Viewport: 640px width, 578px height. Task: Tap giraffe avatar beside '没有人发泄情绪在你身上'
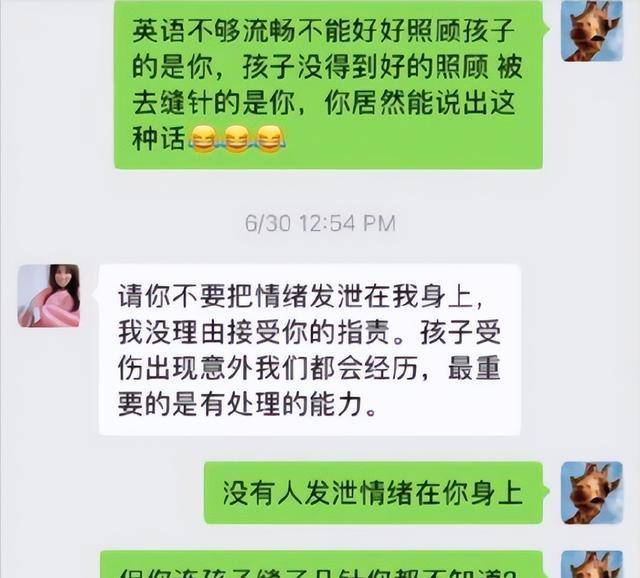pyautogui.click(x=592, y=492)
